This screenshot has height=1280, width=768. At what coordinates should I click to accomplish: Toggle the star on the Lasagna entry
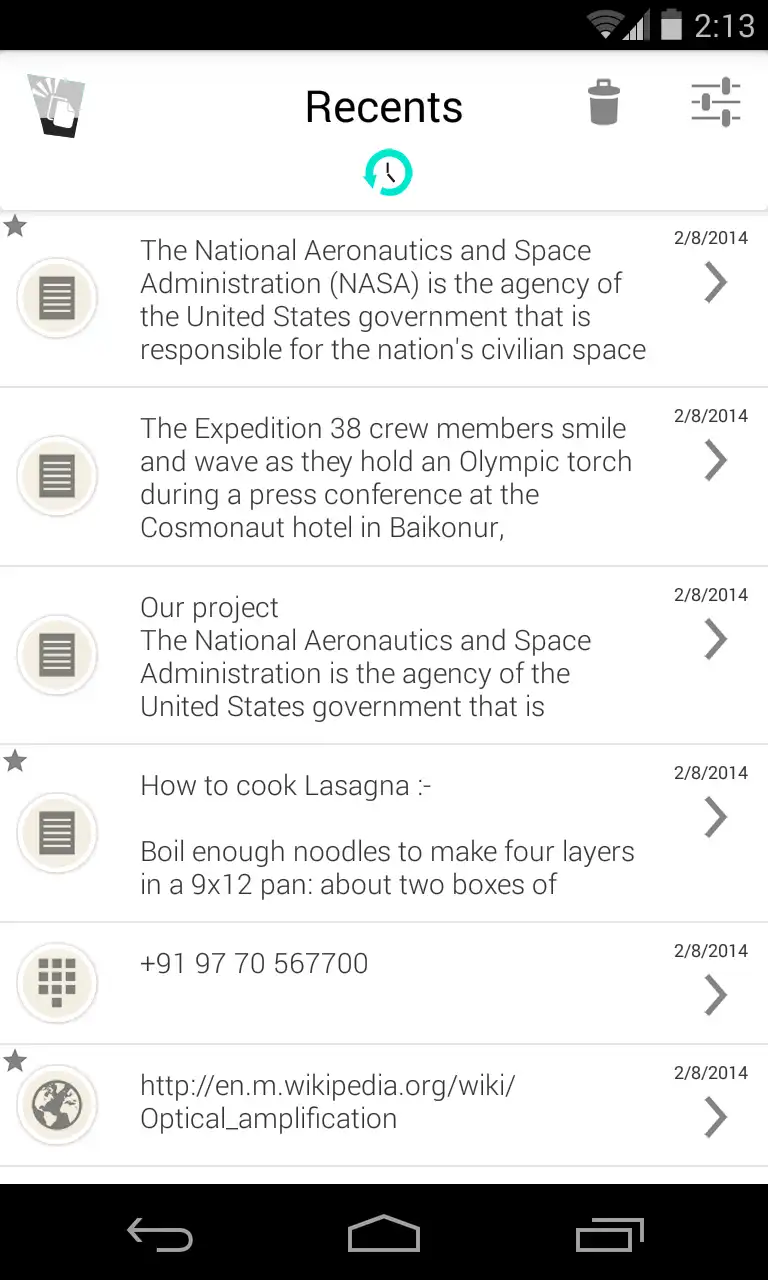tap(15, 762)
